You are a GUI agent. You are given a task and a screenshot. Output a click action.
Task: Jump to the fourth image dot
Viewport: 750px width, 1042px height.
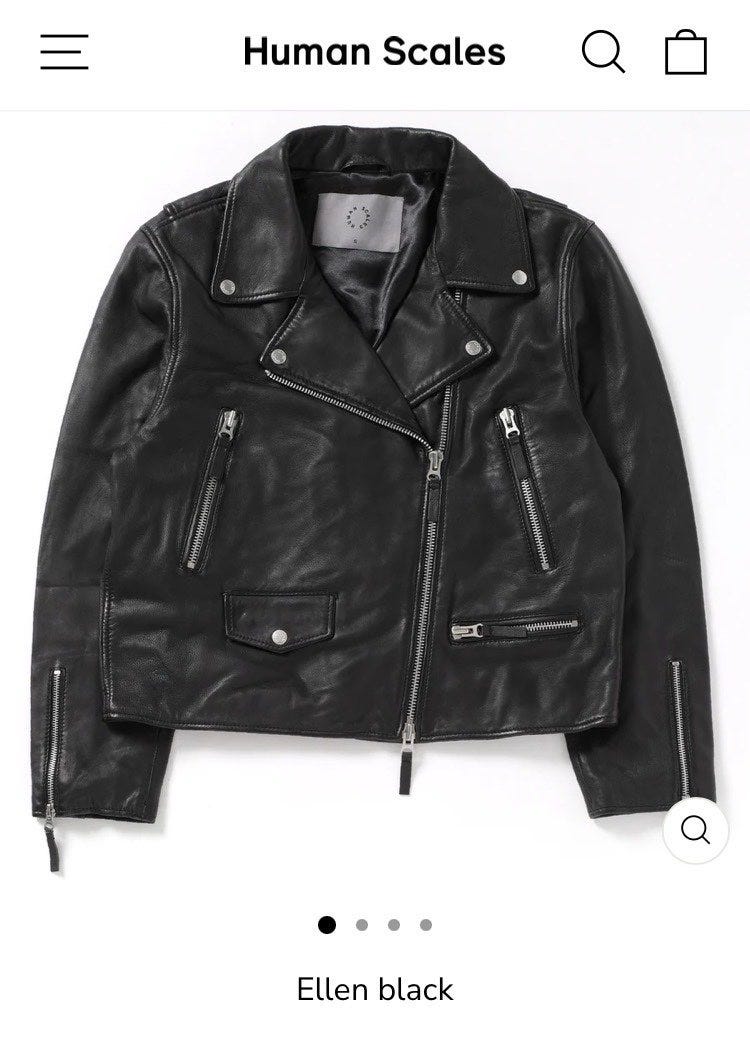coord(426,925)
